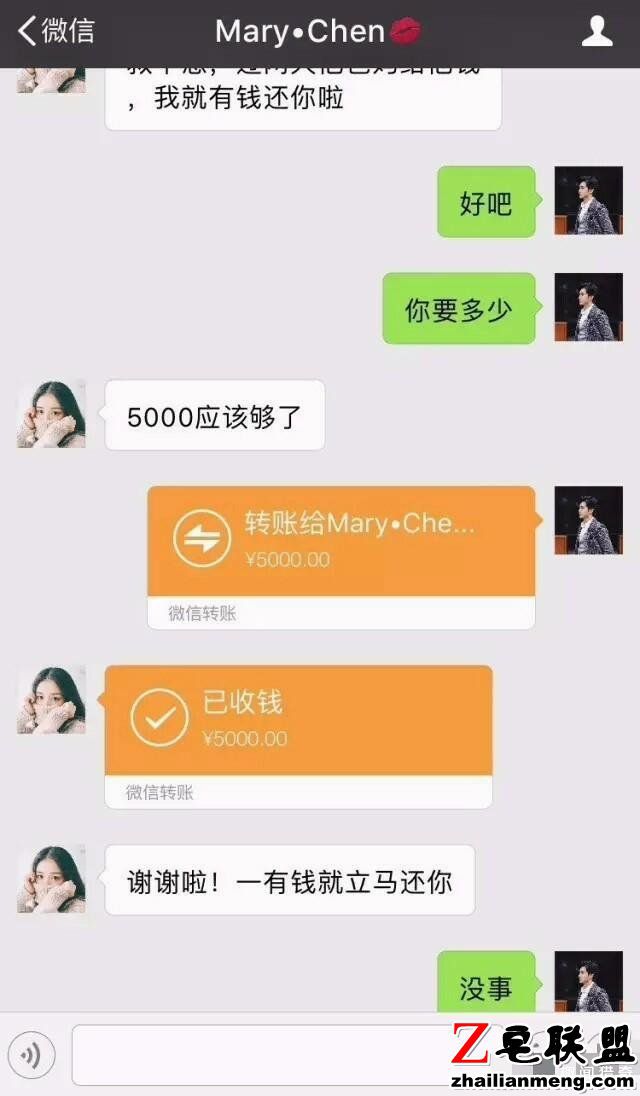Tap Mary's avatar beside 5000应该够了
Screen dimensions: 640x1096
[51, 413]
